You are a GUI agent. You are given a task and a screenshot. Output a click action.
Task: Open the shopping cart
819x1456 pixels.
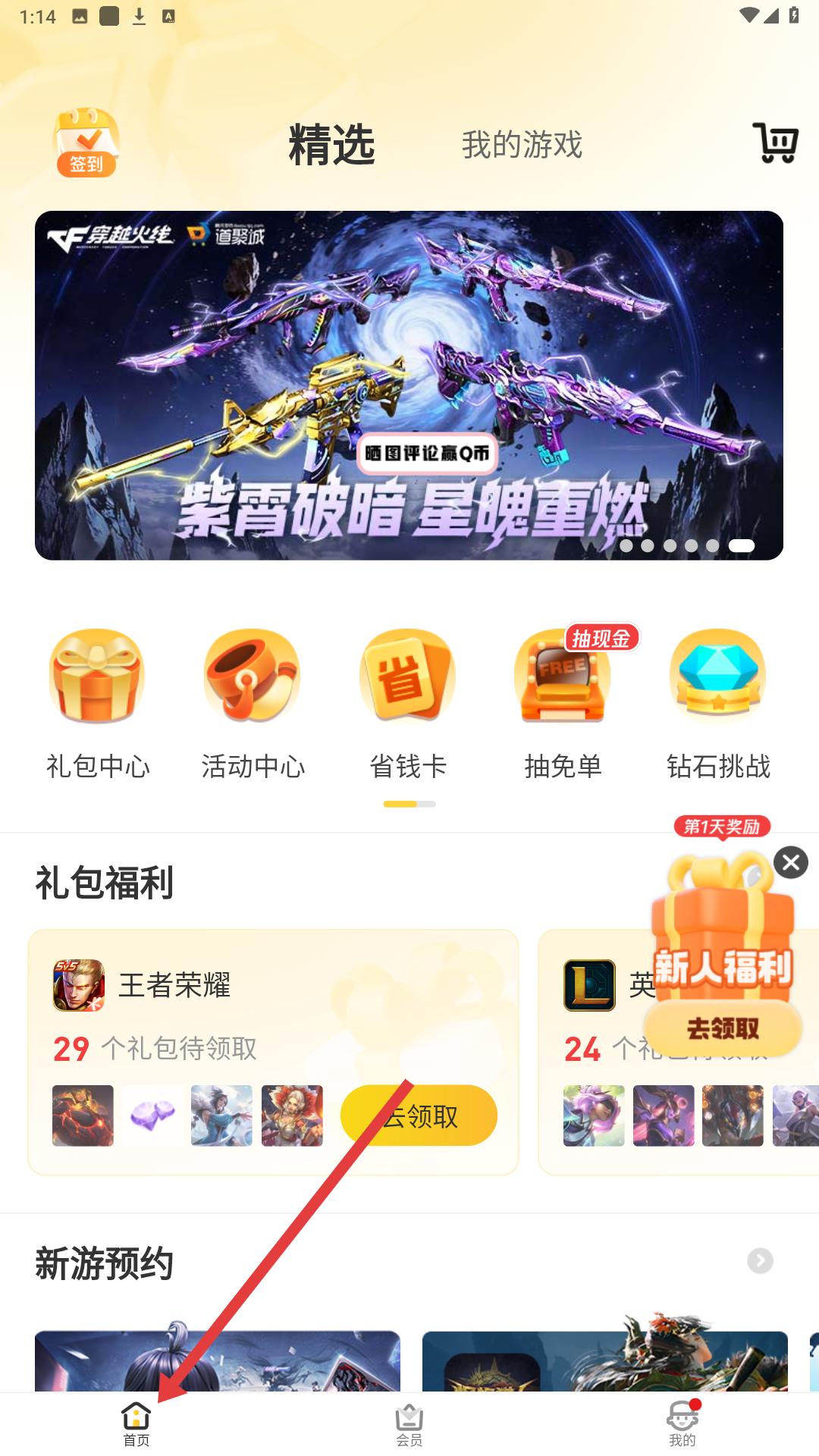pos(775,143)
